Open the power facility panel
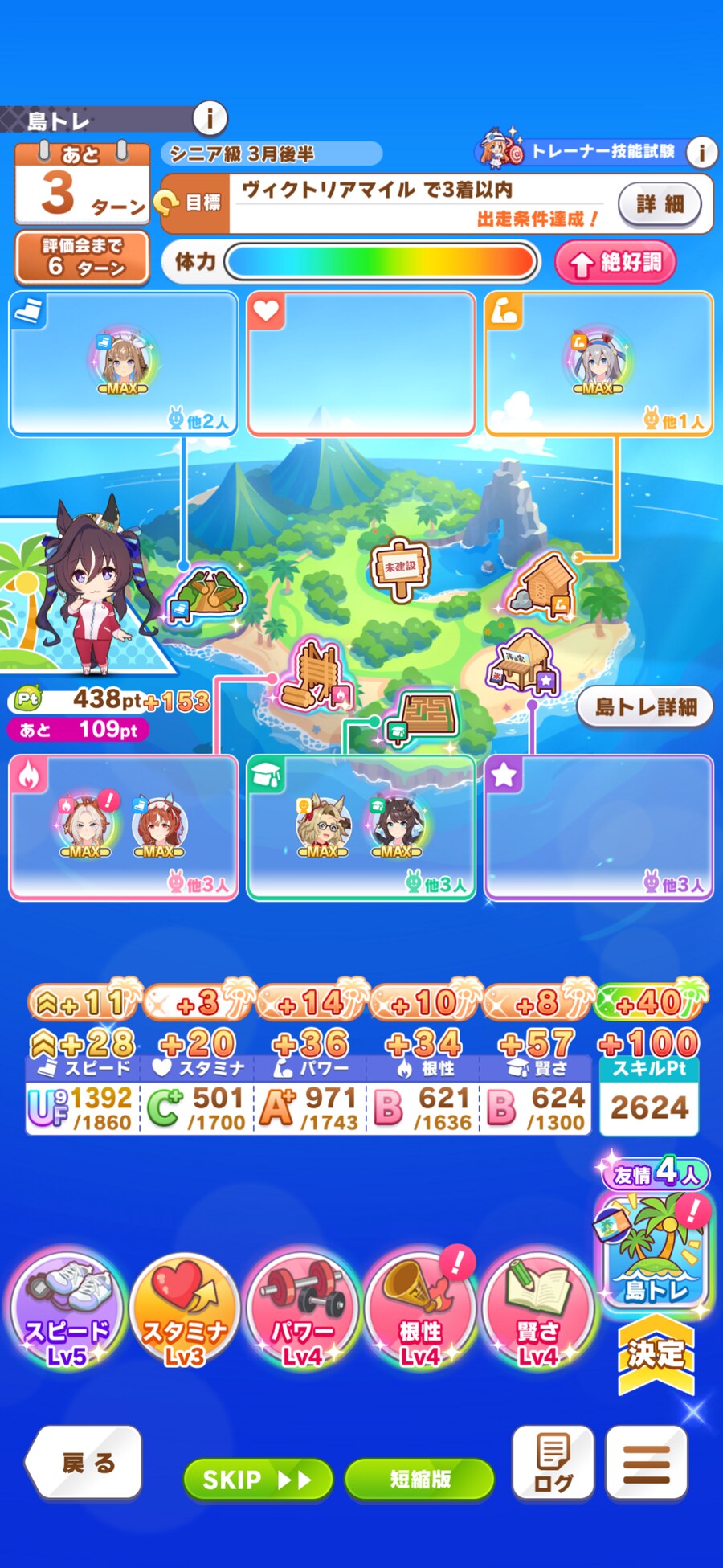 599,363
